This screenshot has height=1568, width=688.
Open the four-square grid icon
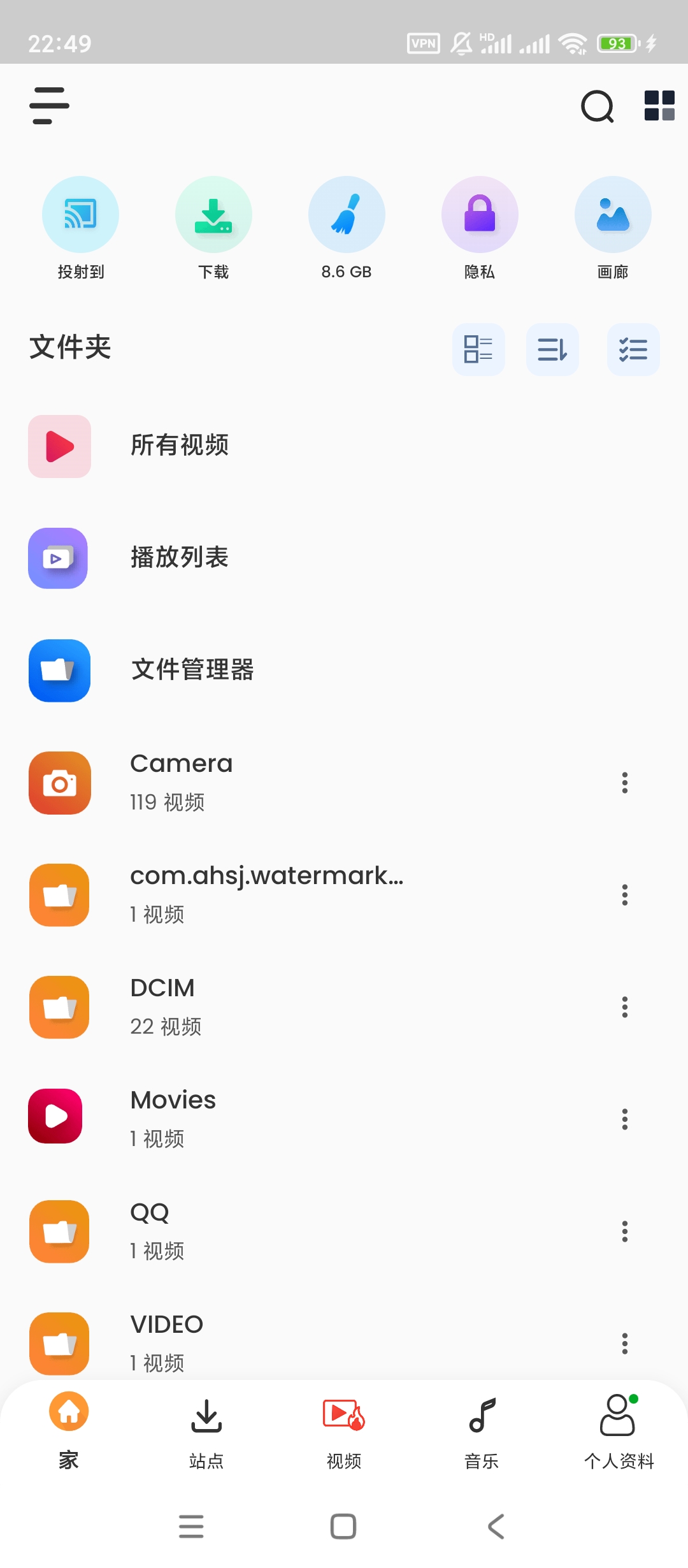659,106
